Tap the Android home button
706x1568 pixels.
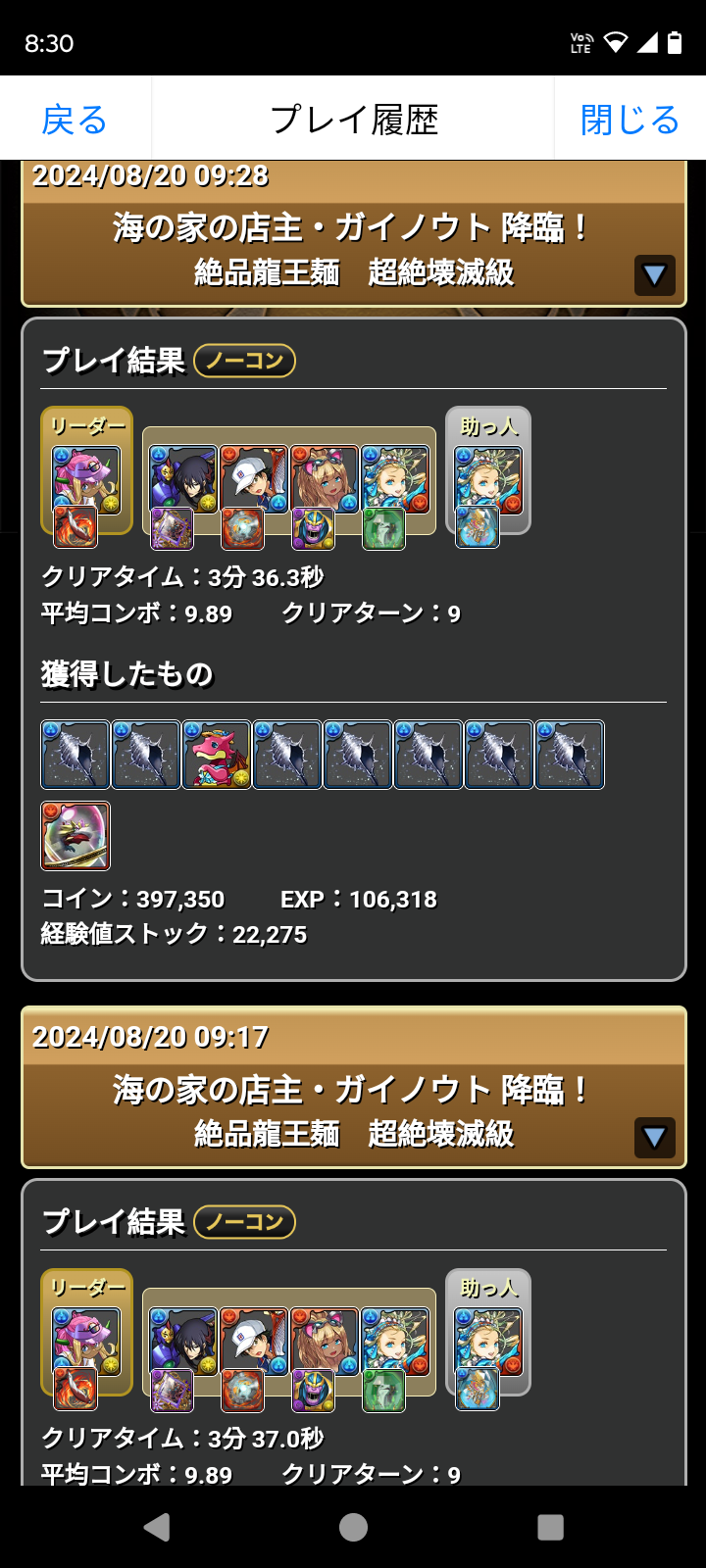pos(353,1527)
